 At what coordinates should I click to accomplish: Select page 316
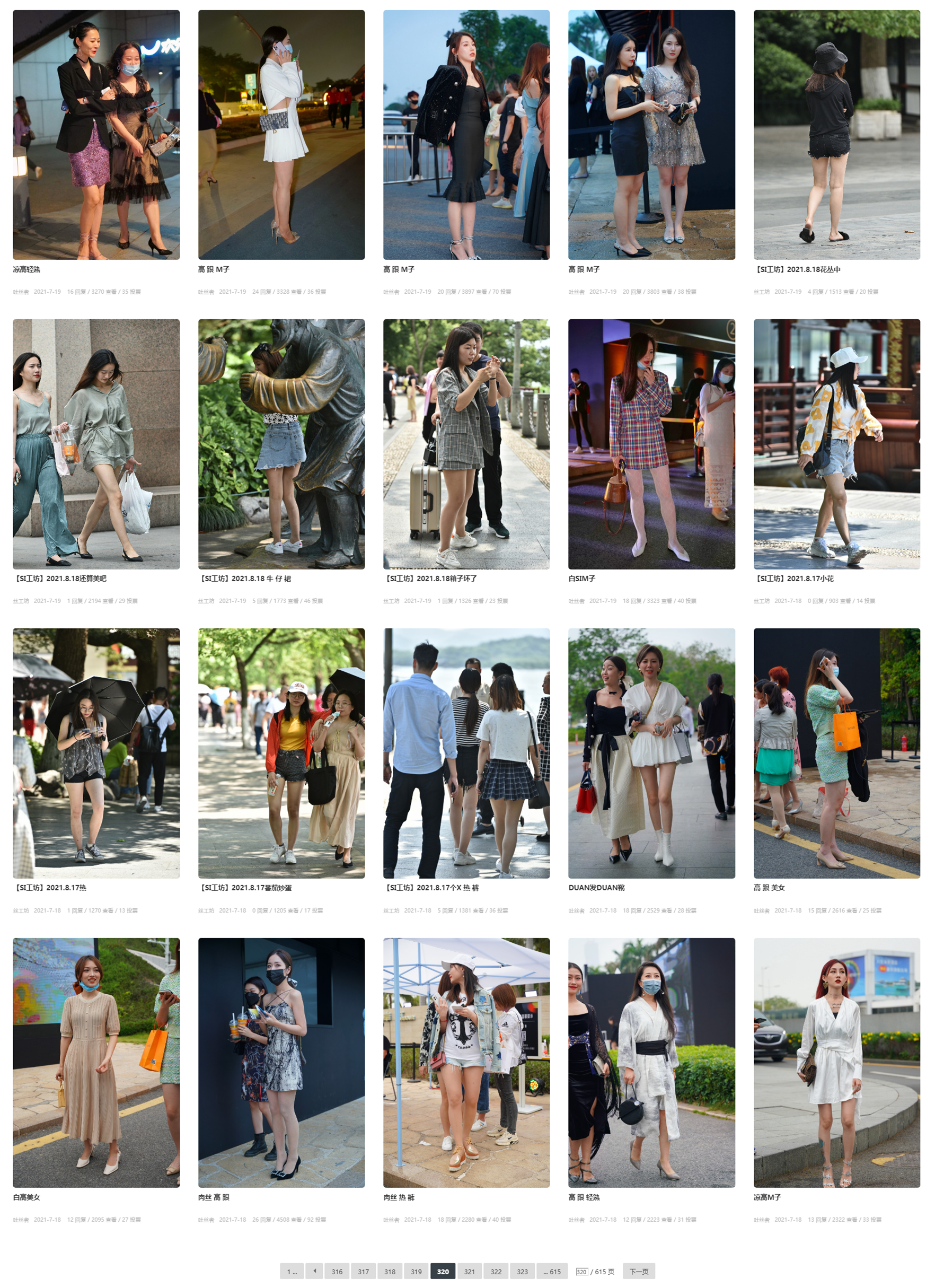pos(337,1271)
